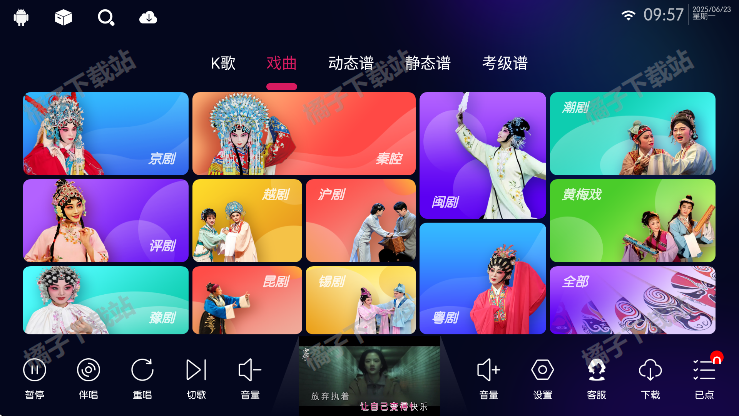
Task: Open the 越剧 opera category
Action: coord(246,220)
